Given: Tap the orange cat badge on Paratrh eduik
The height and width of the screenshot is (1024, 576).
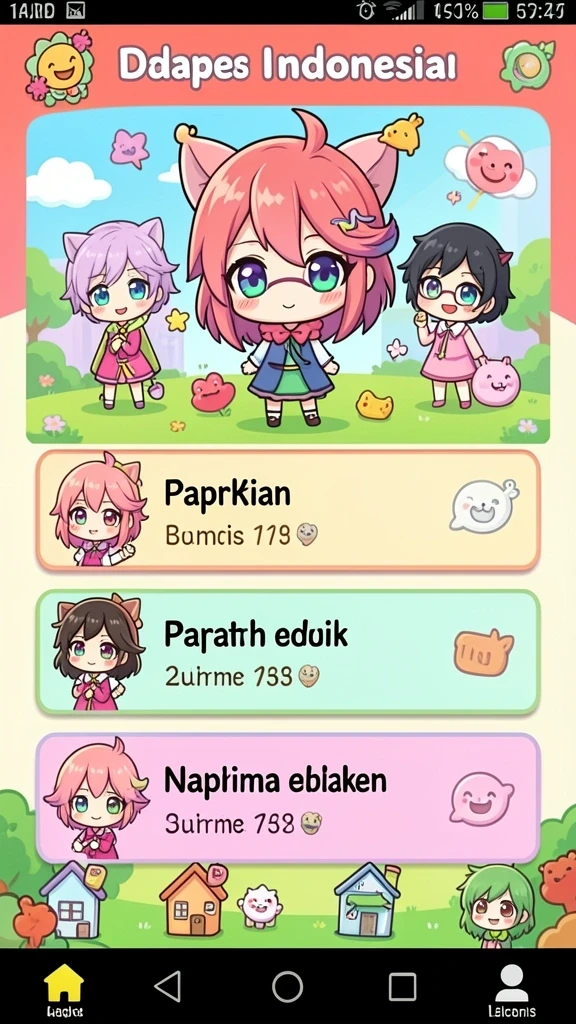Looking at the screenshot, I should pos(483,652).
